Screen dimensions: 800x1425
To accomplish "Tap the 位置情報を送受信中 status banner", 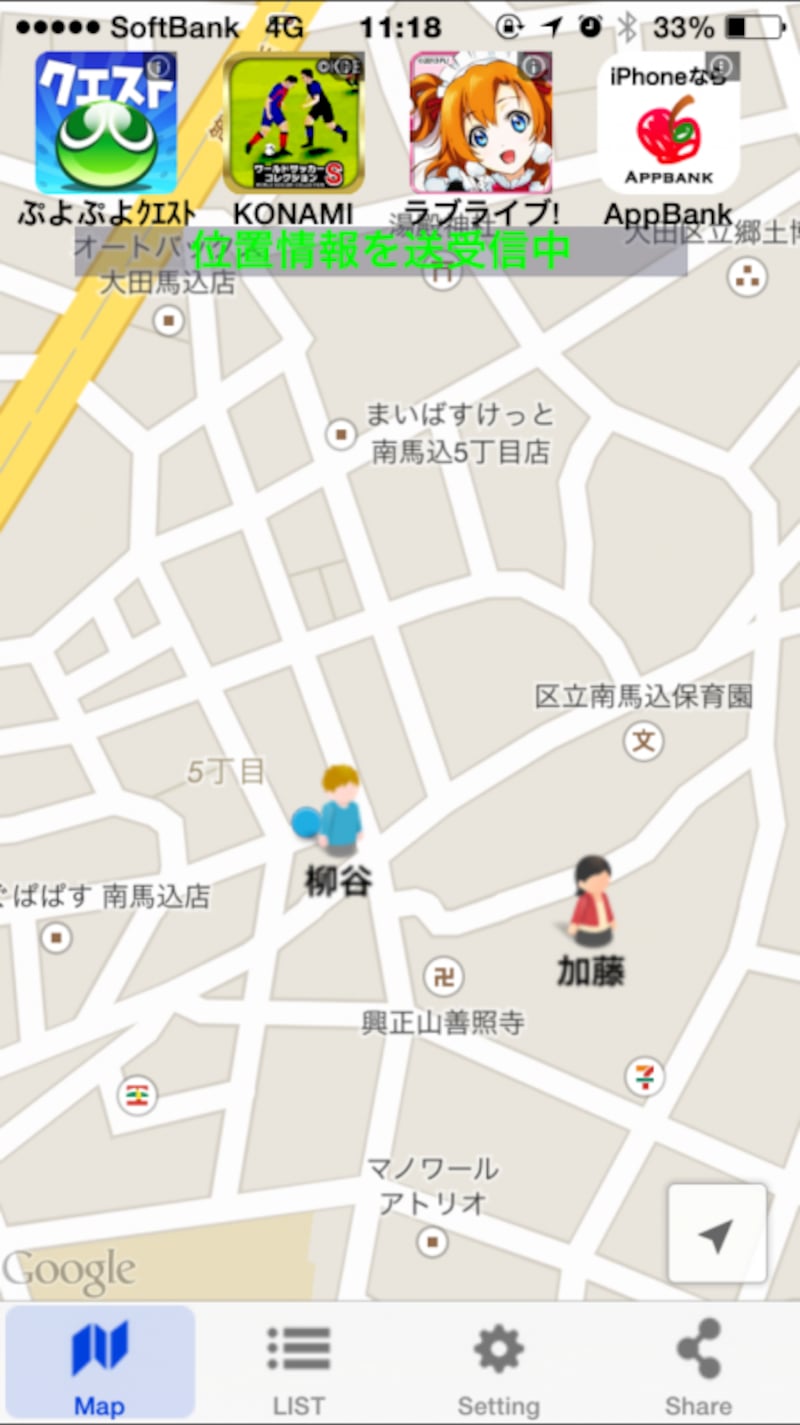I will point(379,252).
